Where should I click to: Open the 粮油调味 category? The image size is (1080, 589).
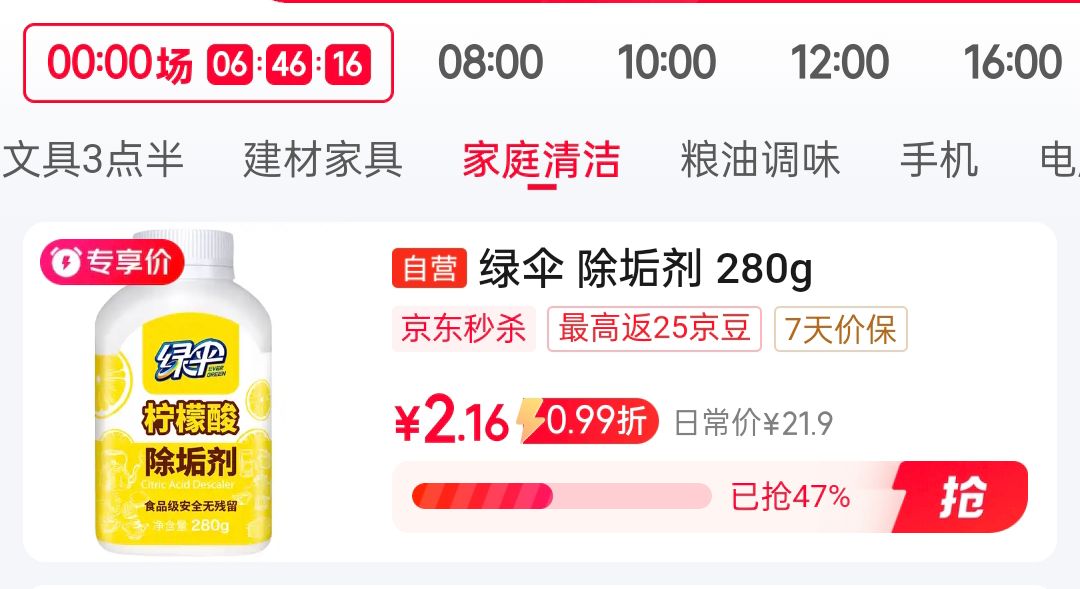[760, 160]
